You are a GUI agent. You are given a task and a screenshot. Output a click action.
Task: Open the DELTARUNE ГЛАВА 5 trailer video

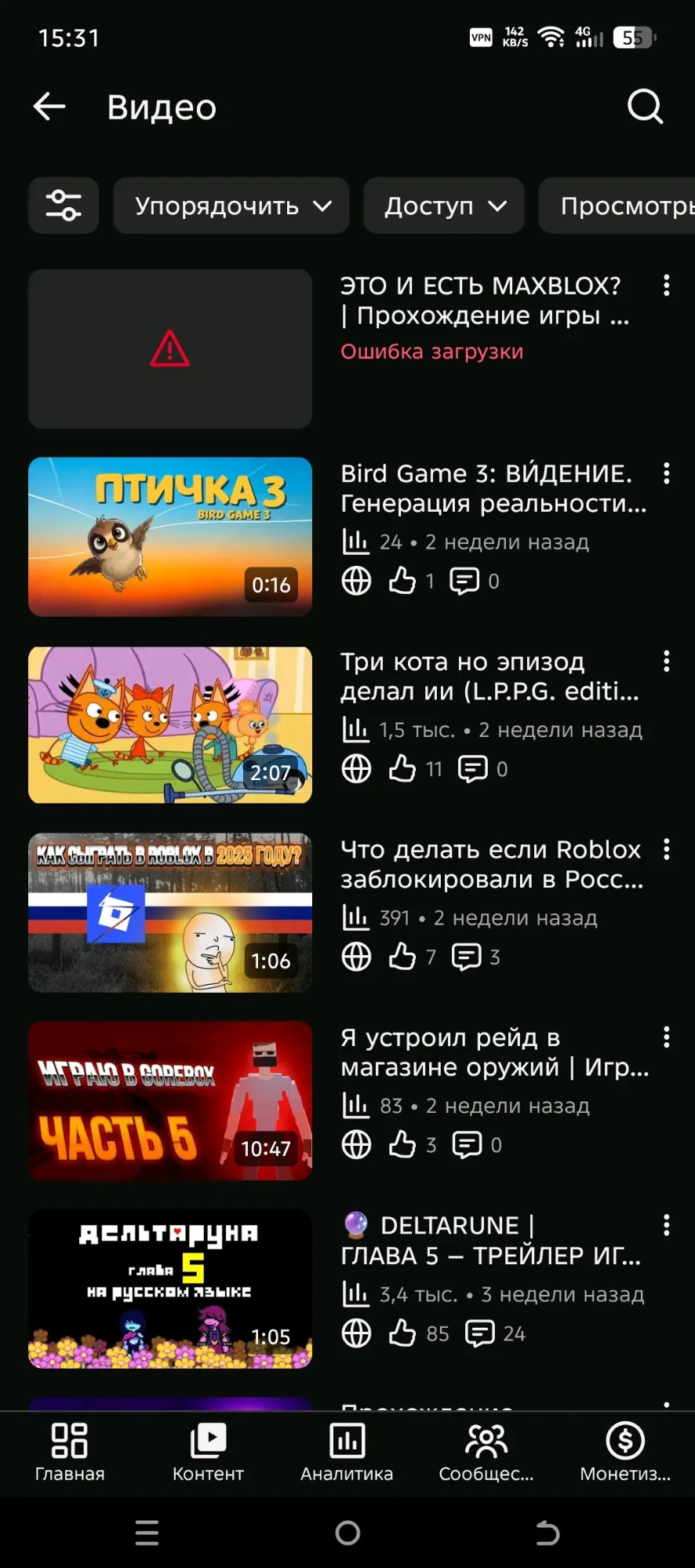click(x=170, y=1289)
